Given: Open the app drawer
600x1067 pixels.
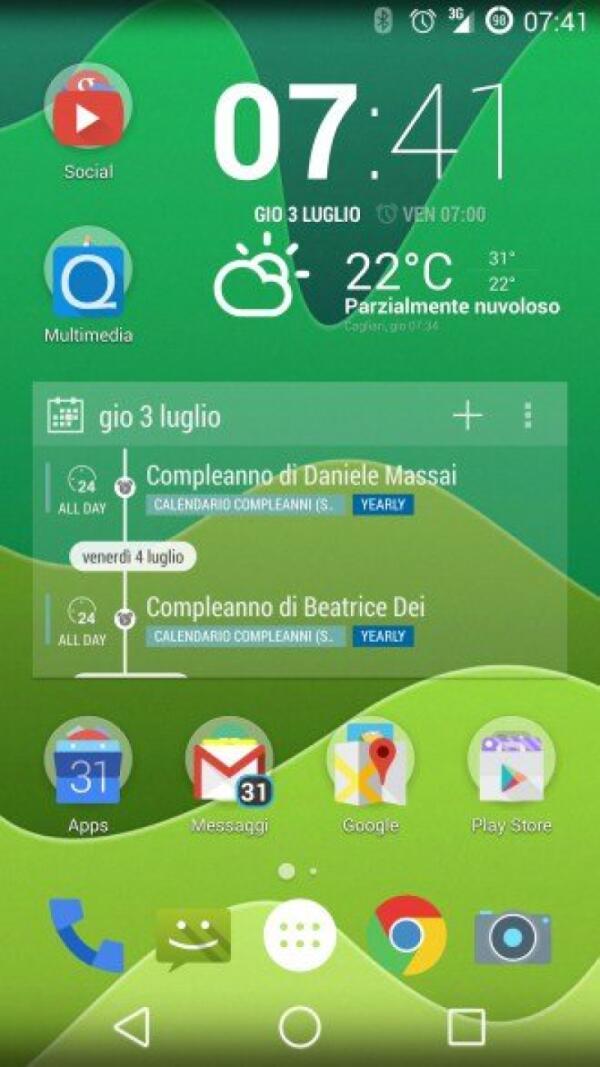Looking at the screenshot, I should point(300,936).
